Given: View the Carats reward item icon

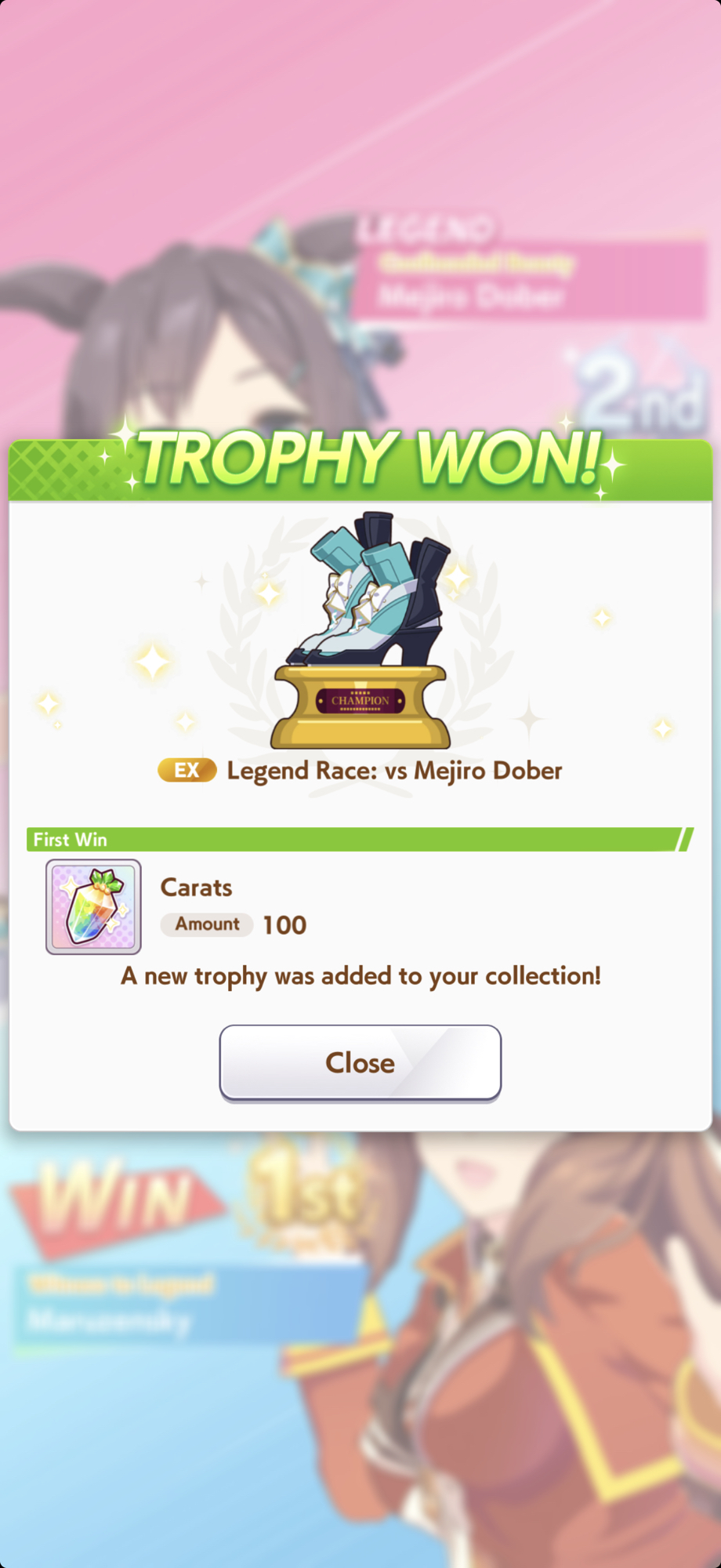Looking at the screenshot, I should click(93, 906).
